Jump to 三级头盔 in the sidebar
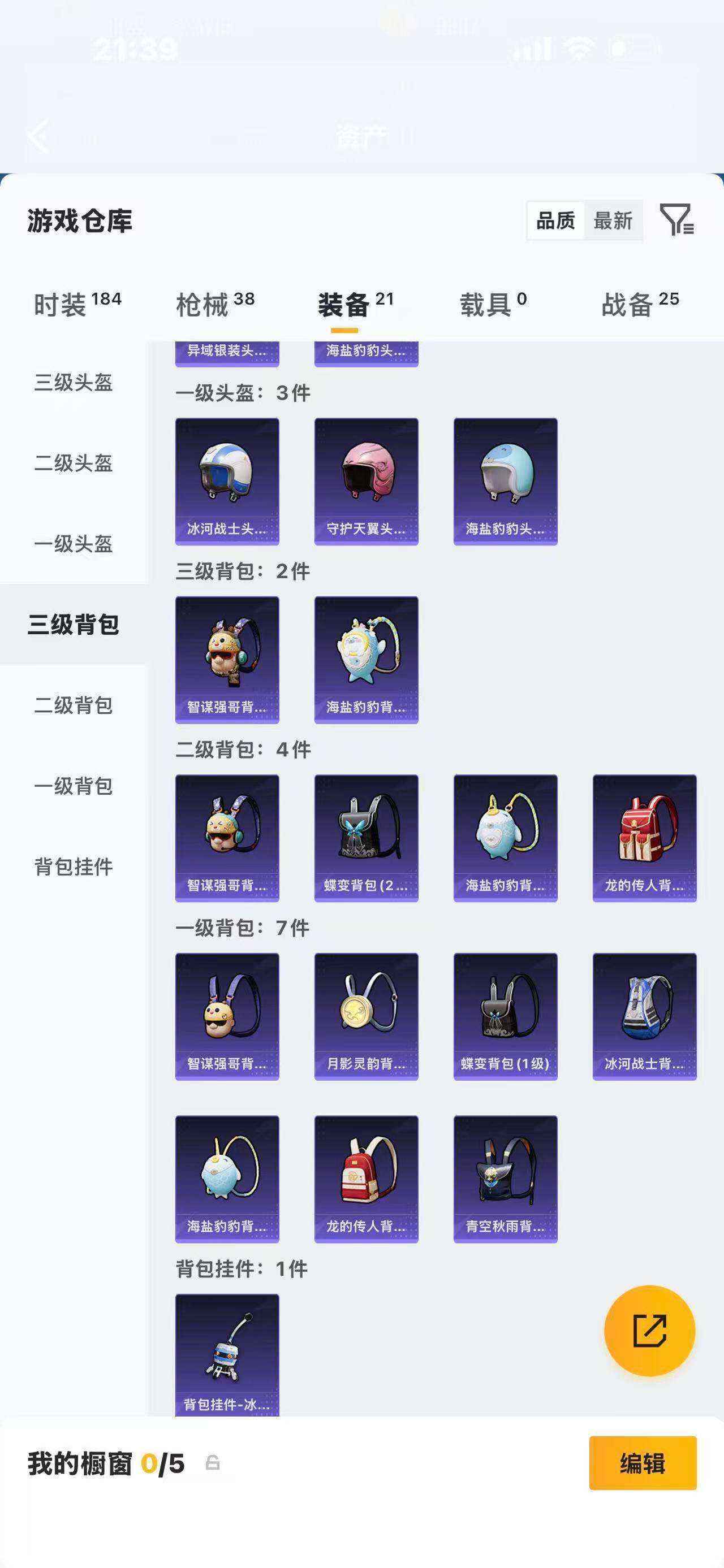The height and width of the screenshot is (1568, 724). (74, 382)
